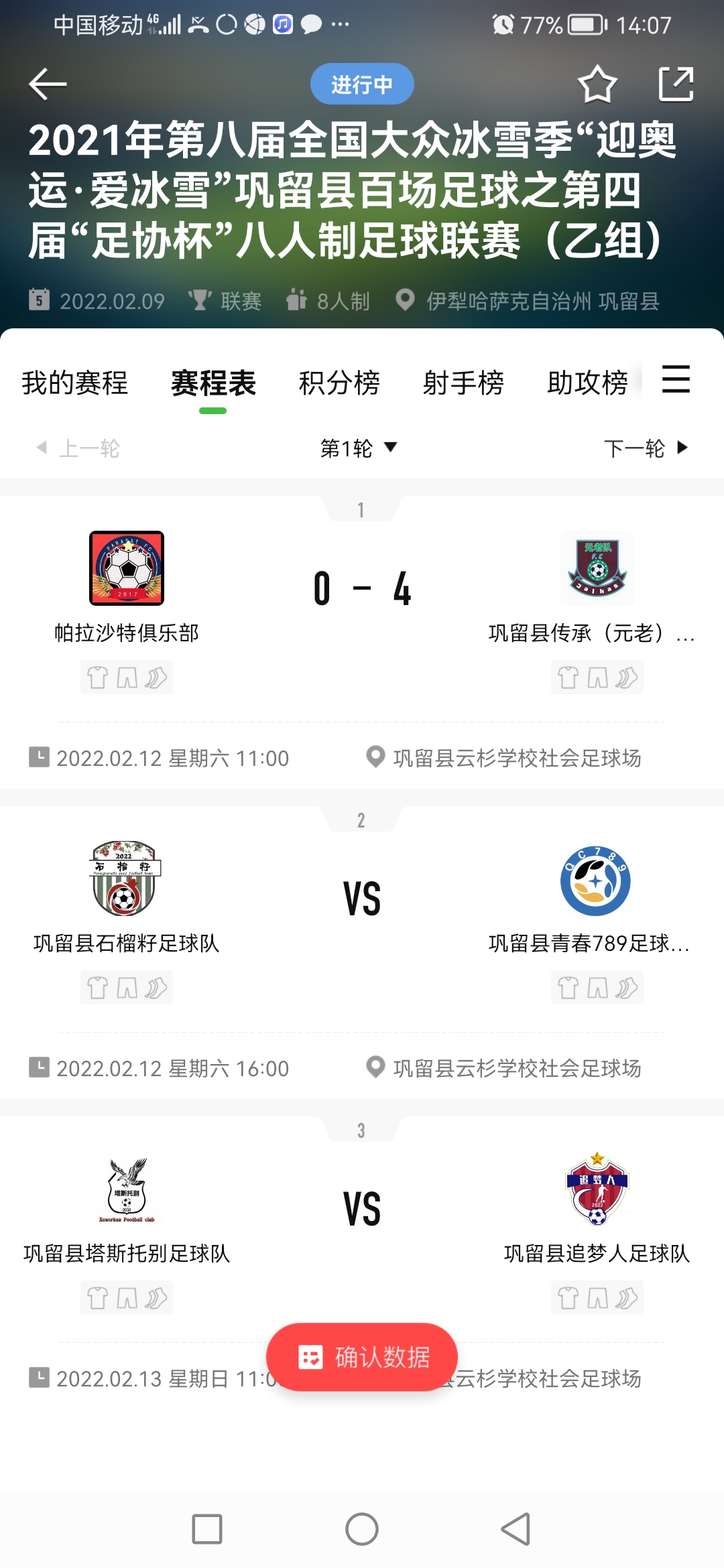This screenshot has width=724, height=1568.
Task: Open the tab list hamburger menu
Action: click(676, 379)
